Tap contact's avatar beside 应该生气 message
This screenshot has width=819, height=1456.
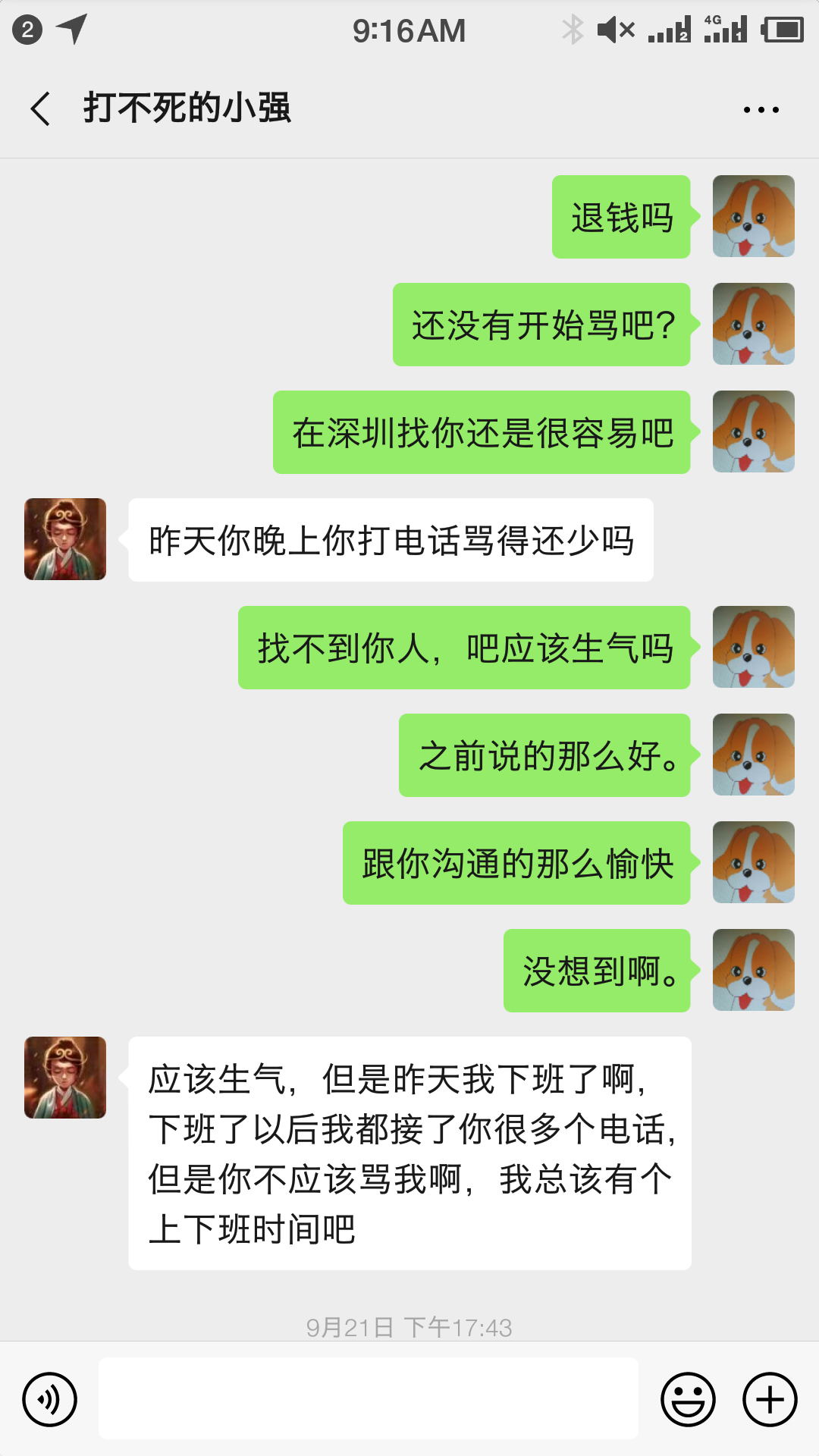click(65, 1078)
